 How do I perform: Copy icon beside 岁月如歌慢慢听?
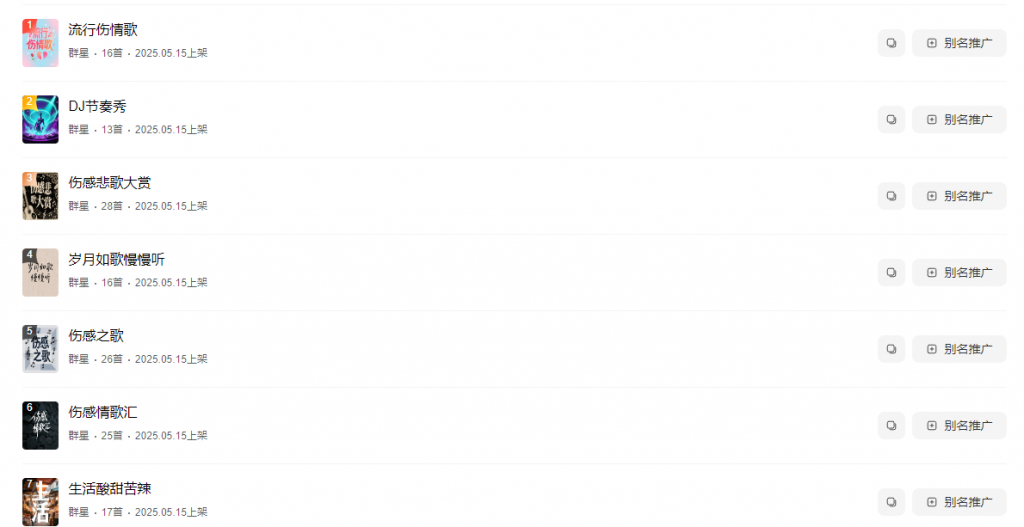pos(891,272)
